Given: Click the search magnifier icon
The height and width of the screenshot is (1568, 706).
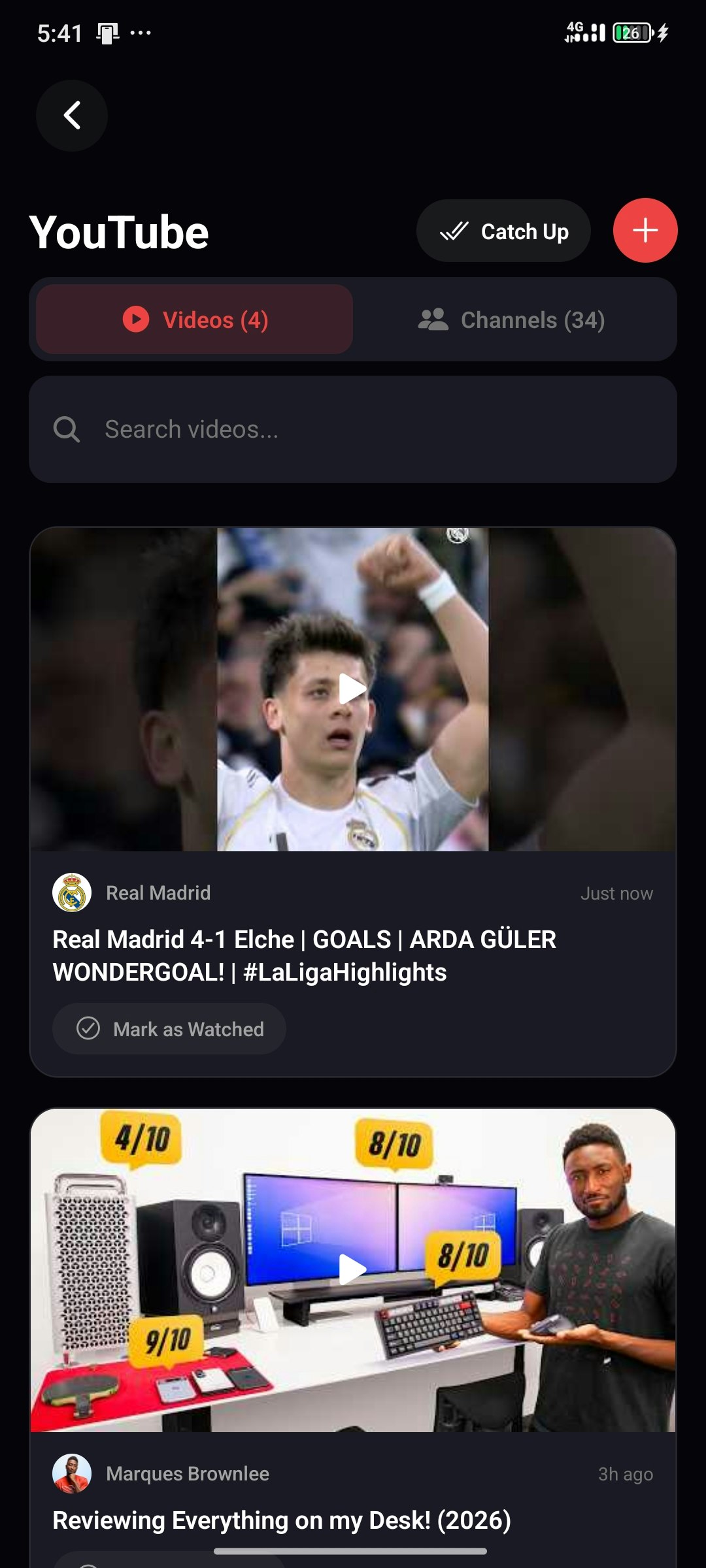Looking at the screenshot, I should point(67,429).
